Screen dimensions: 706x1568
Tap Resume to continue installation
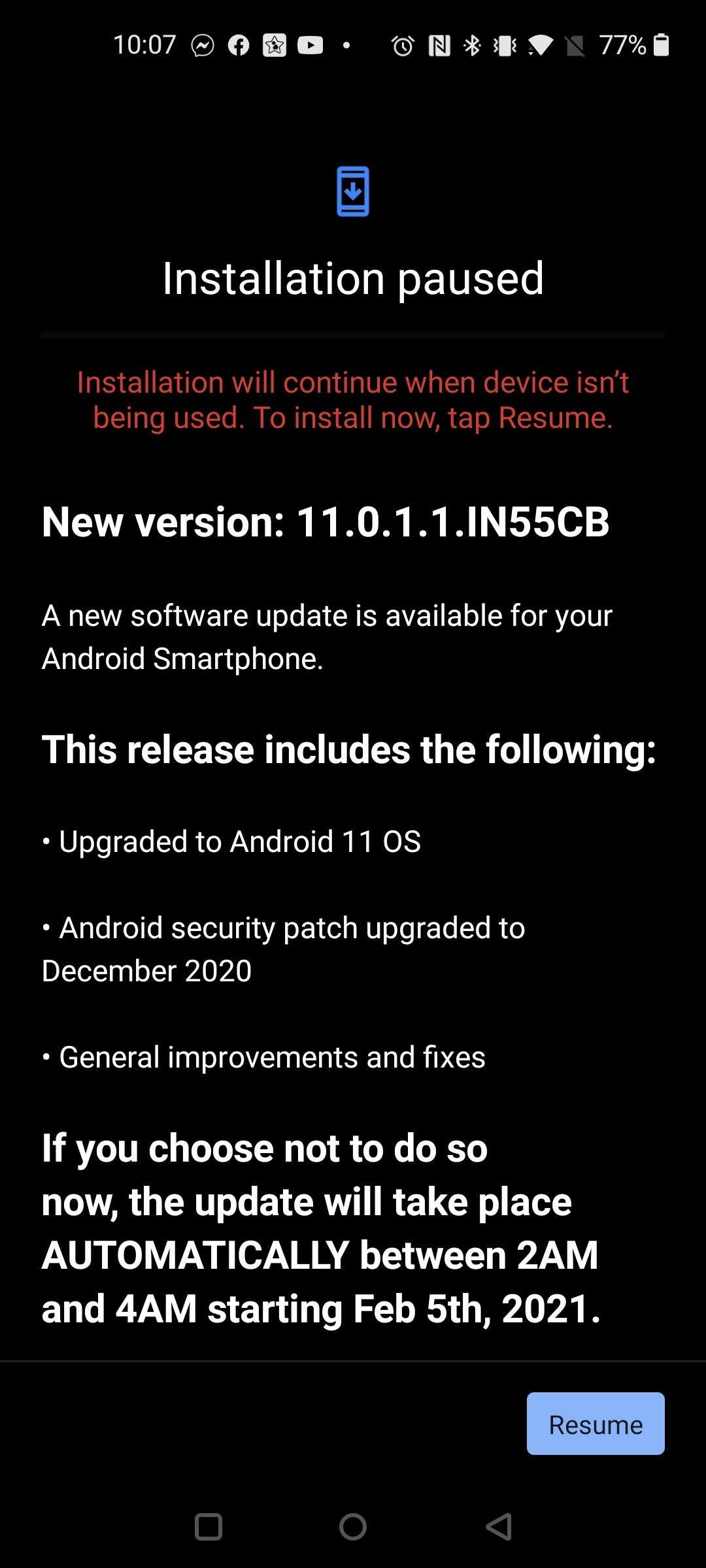(596, 1424)
